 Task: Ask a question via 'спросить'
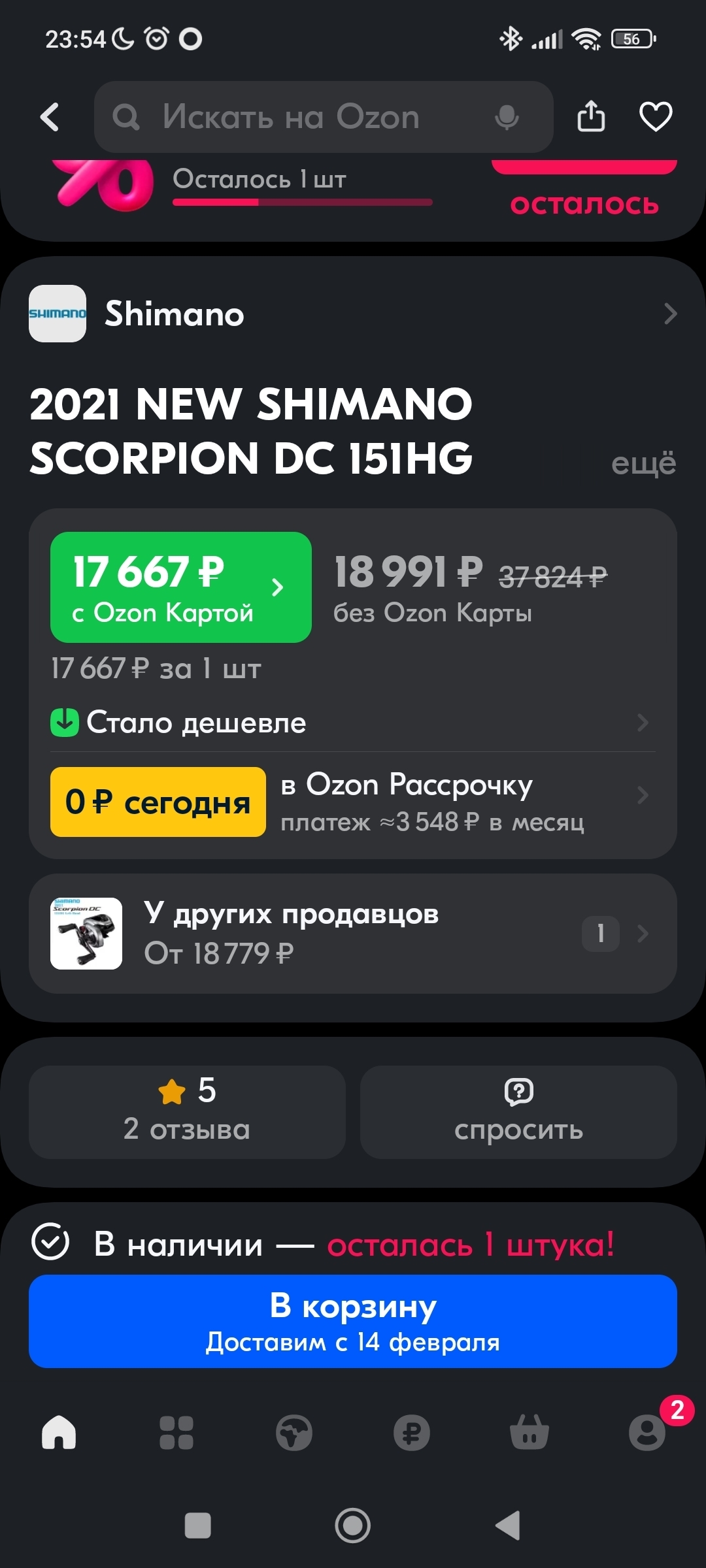click(518, 1112)
